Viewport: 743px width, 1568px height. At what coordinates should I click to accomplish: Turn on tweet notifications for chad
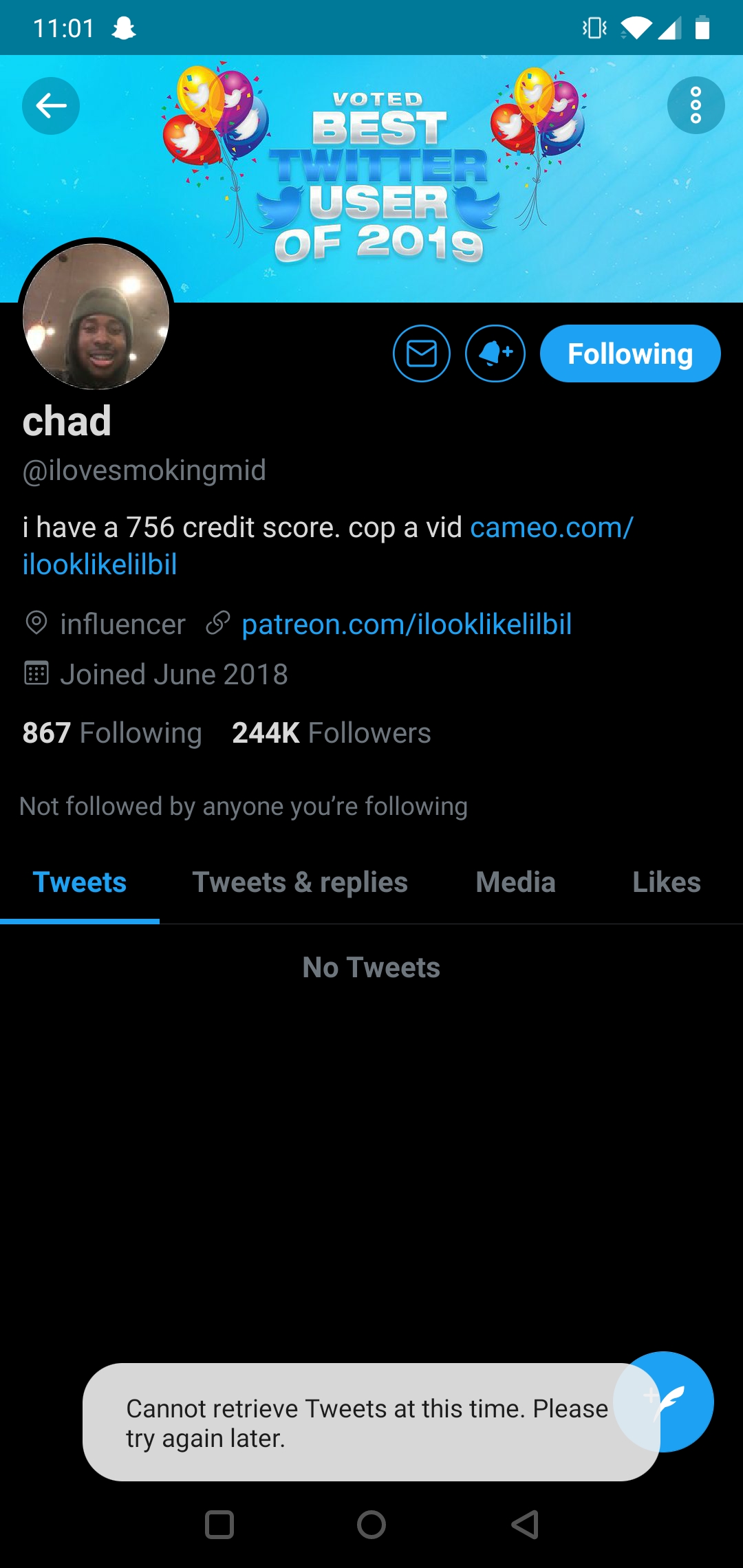(x=495, y=353)
